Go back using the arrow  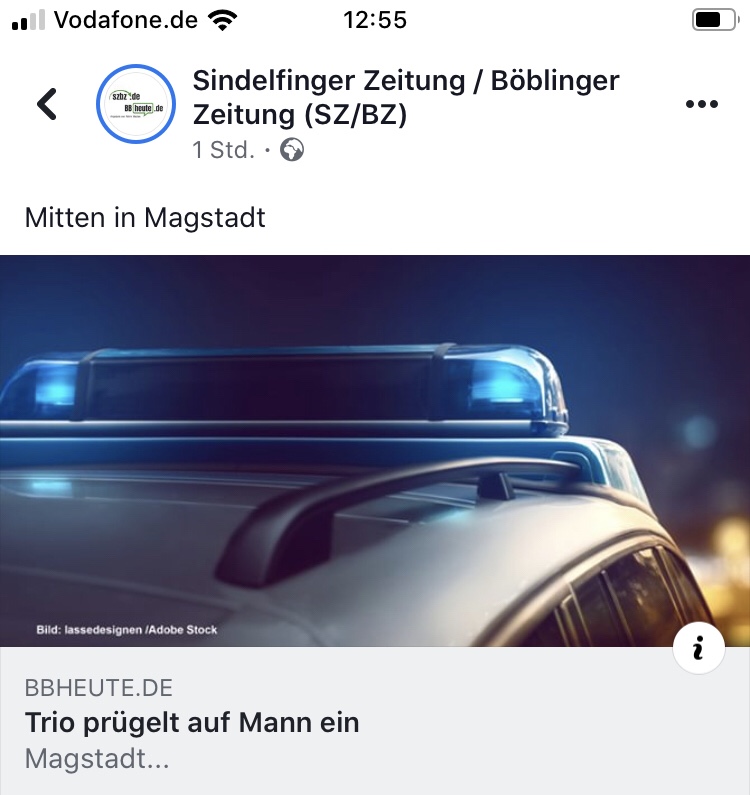tap(47, 104)
